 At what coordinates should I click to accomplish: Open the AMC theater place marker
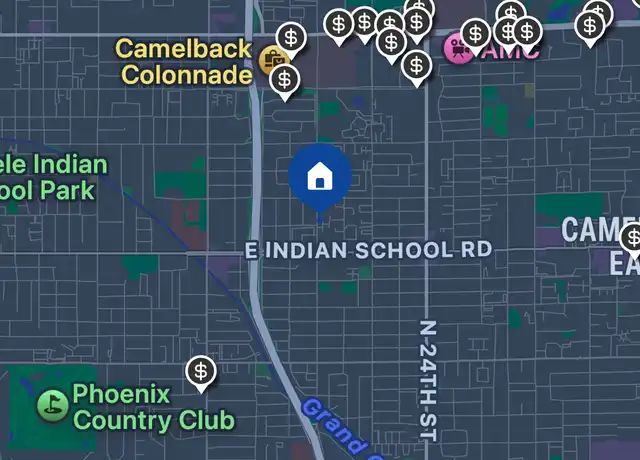click(458, 44)
